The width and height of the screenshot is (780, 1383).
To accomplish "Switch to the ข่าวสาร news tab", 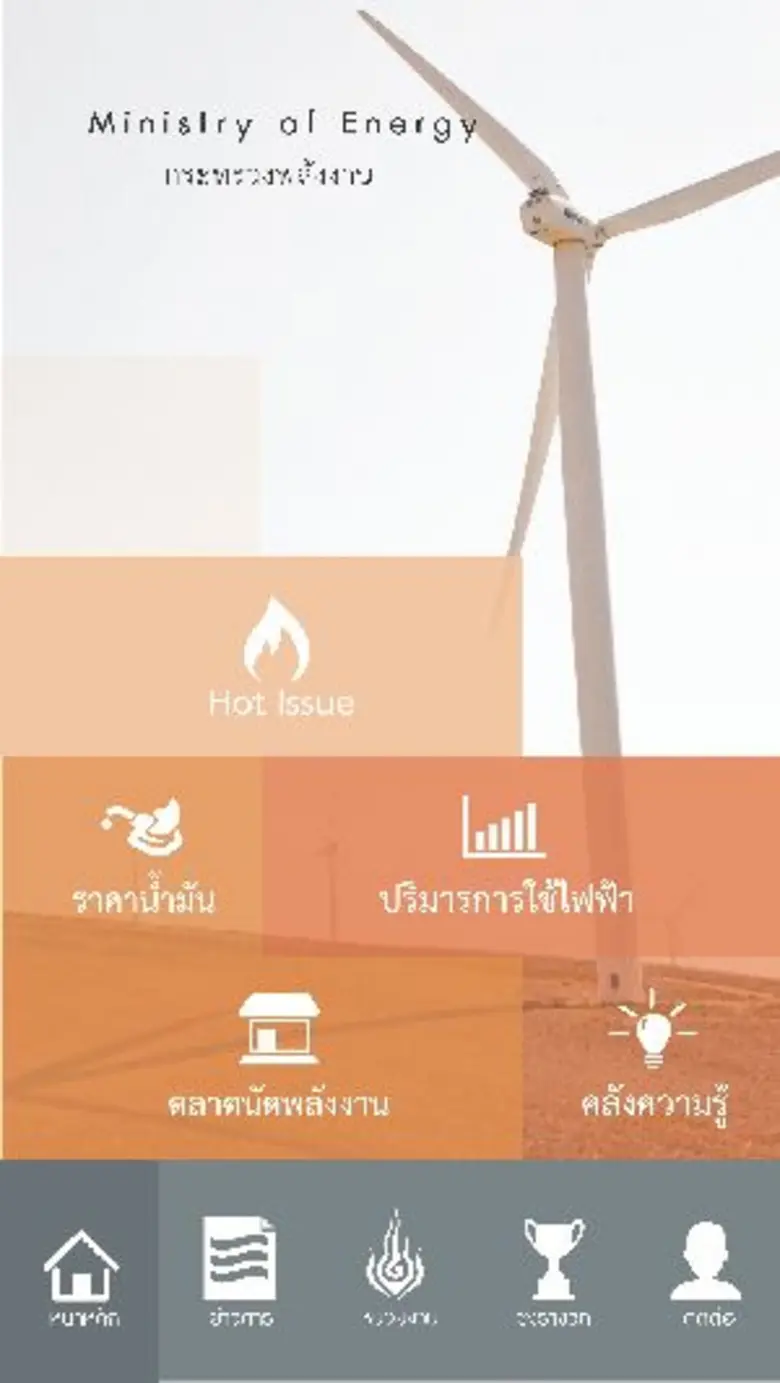I will coord(238,1270).
